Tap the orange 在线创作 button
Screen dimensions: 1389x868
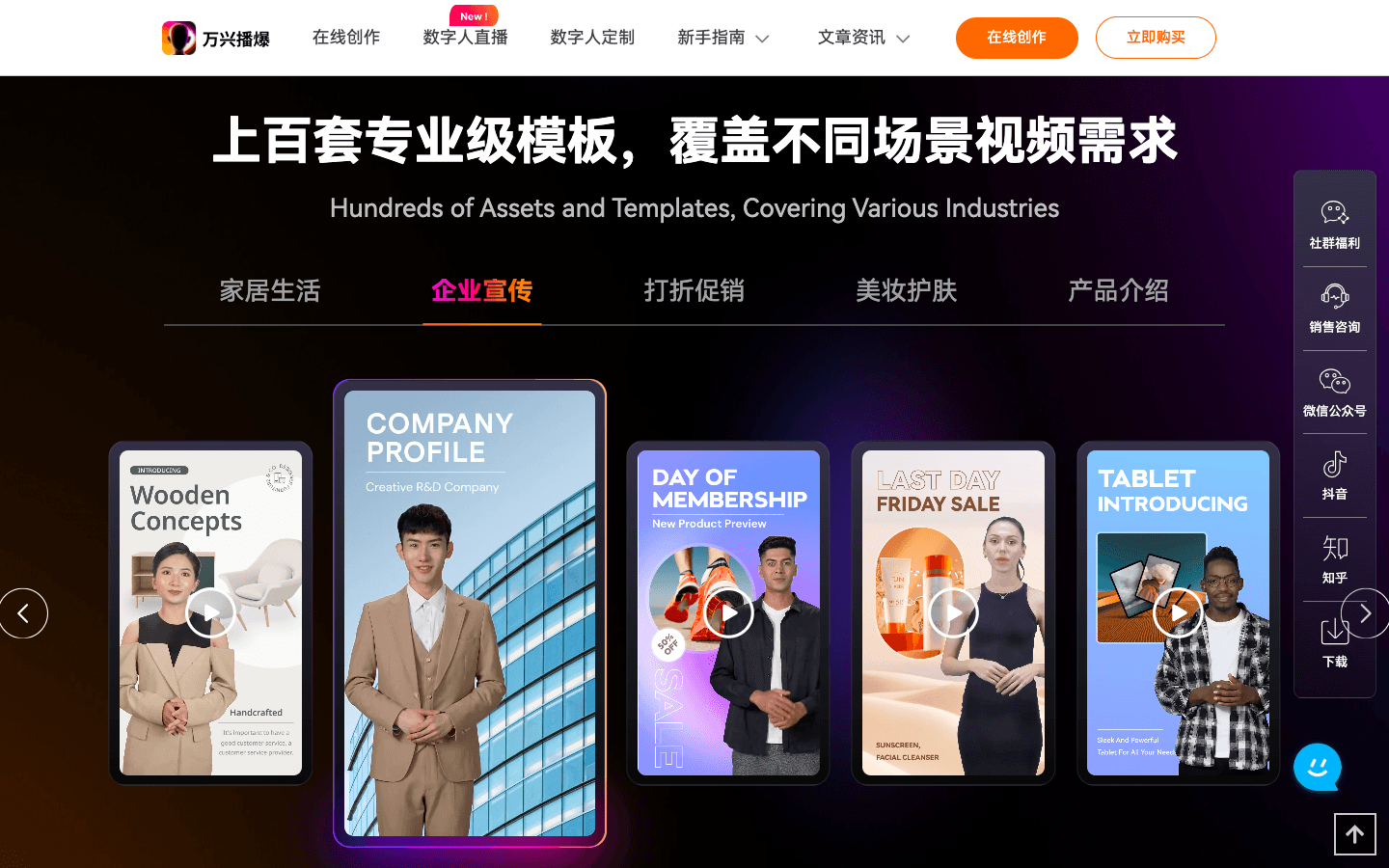pos(1016,38)
